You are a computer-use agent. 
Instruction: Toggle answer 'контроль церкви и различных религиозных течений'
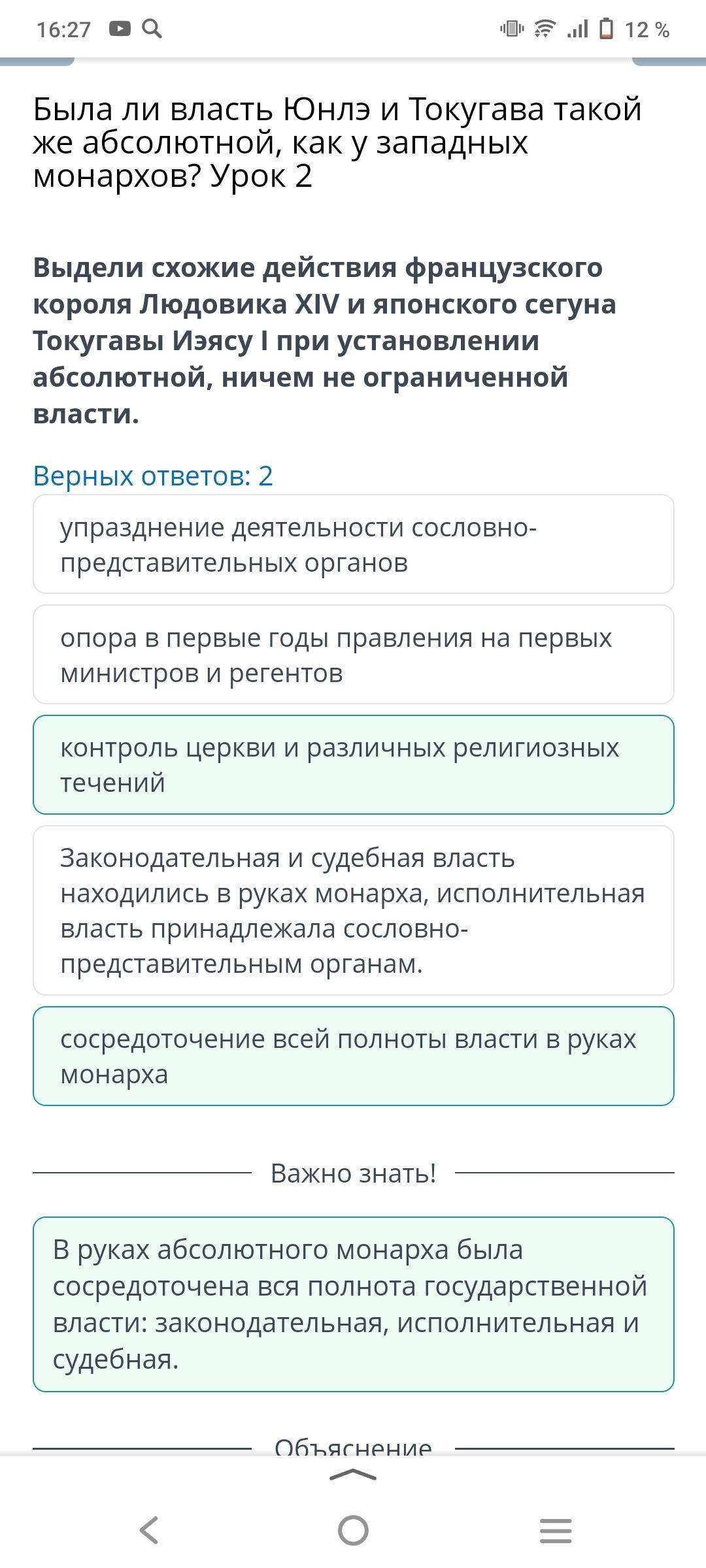[353, 765]
